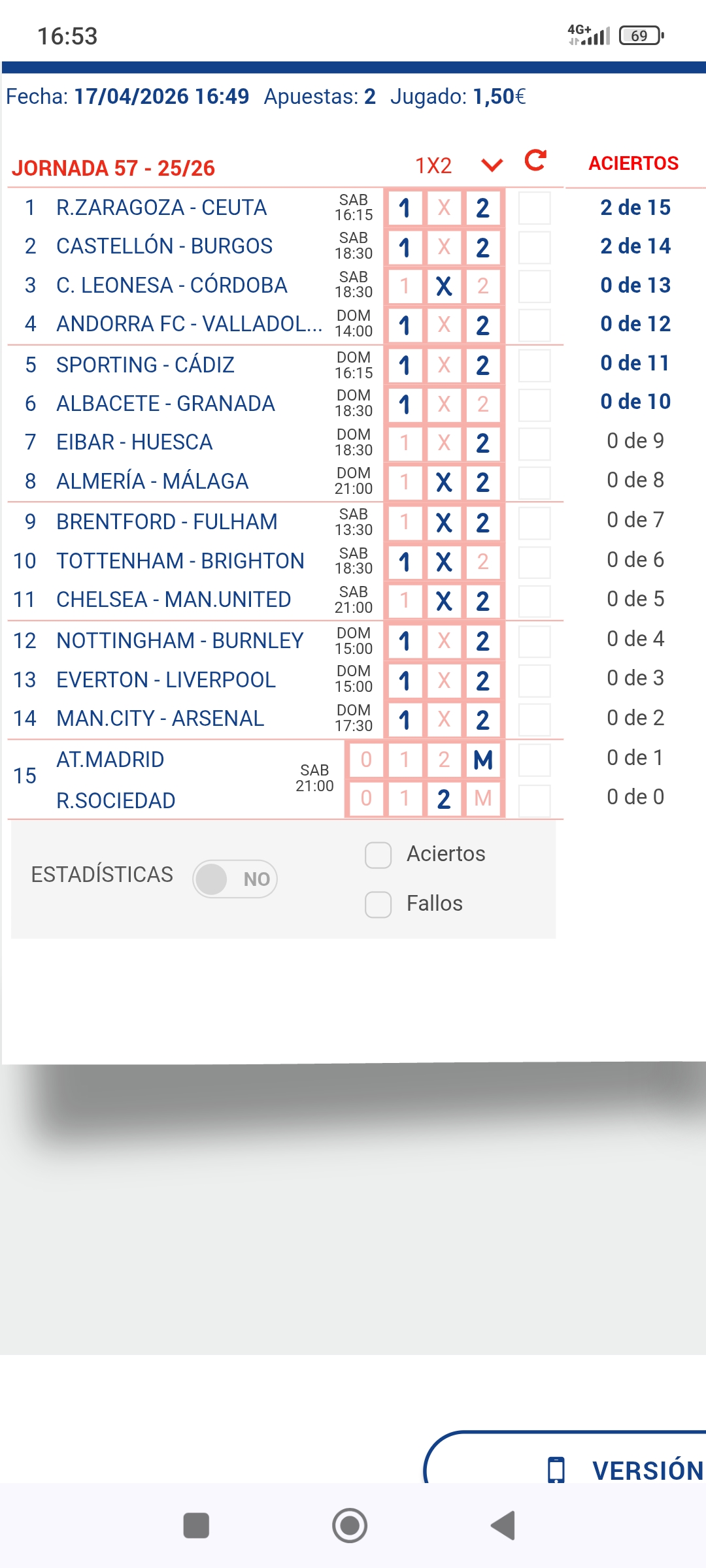Select 2 for Eibar - Huesca
This screenshot has height=1568, width=706.
coord(482,443)
